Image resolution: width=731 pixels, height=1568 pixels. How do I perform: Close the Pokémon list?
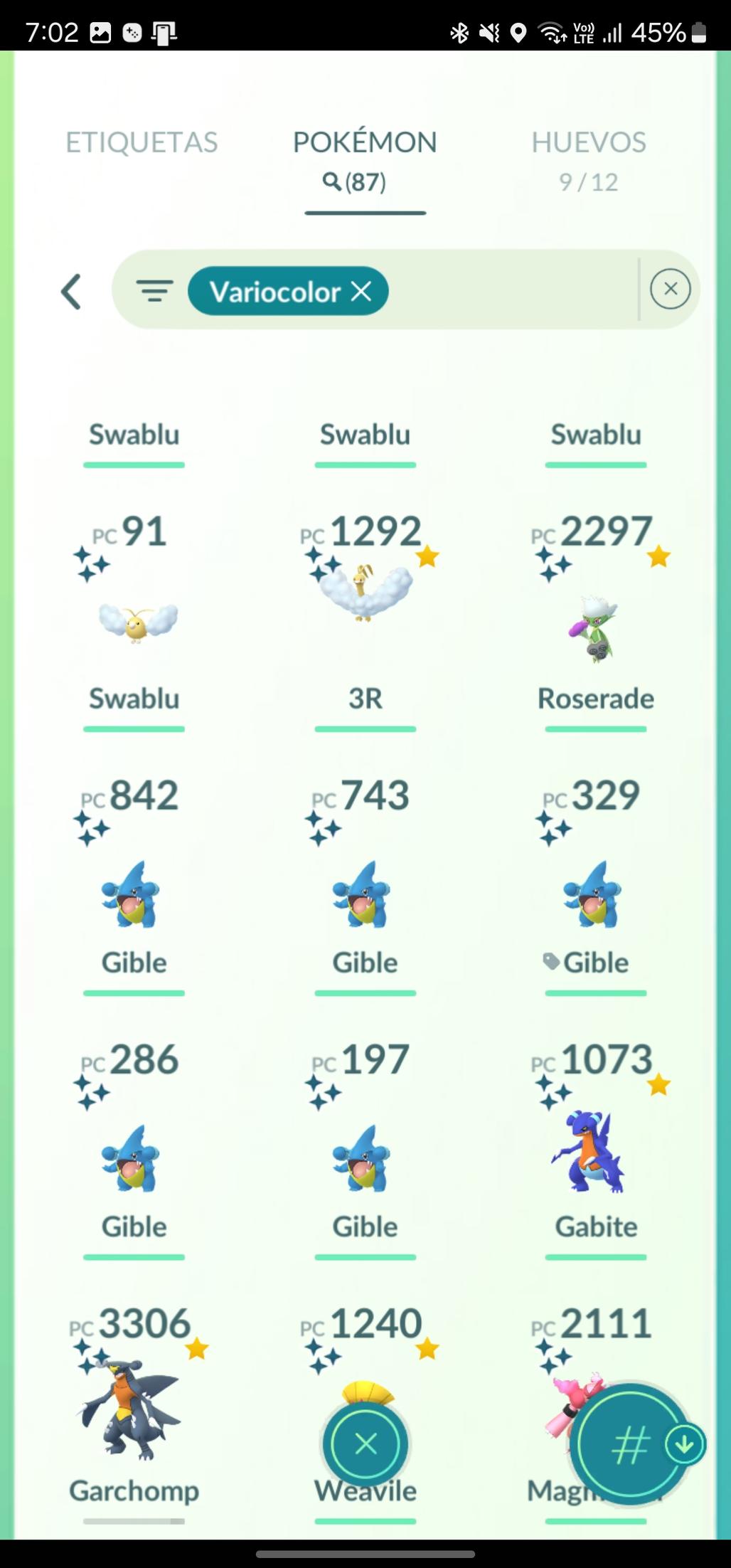365,1444
